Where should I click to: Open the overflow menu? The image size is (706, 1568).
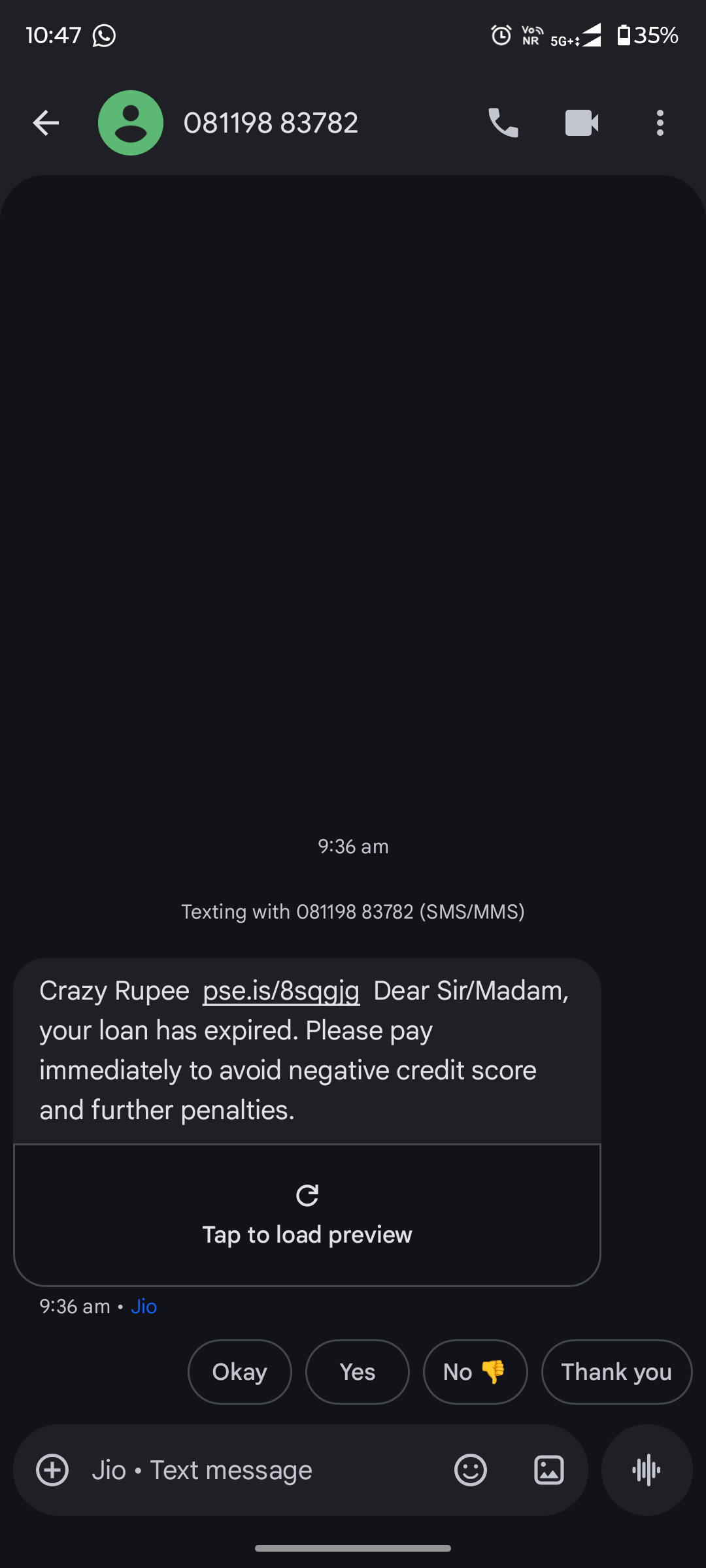tap(660, 123)
